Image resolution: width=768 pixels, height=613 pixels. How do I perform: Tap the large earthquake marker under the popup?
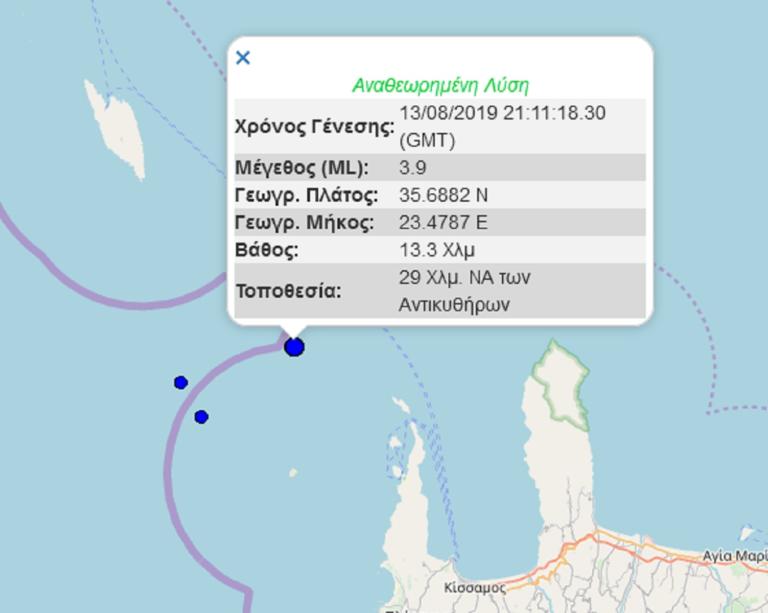tap(294, 347)
